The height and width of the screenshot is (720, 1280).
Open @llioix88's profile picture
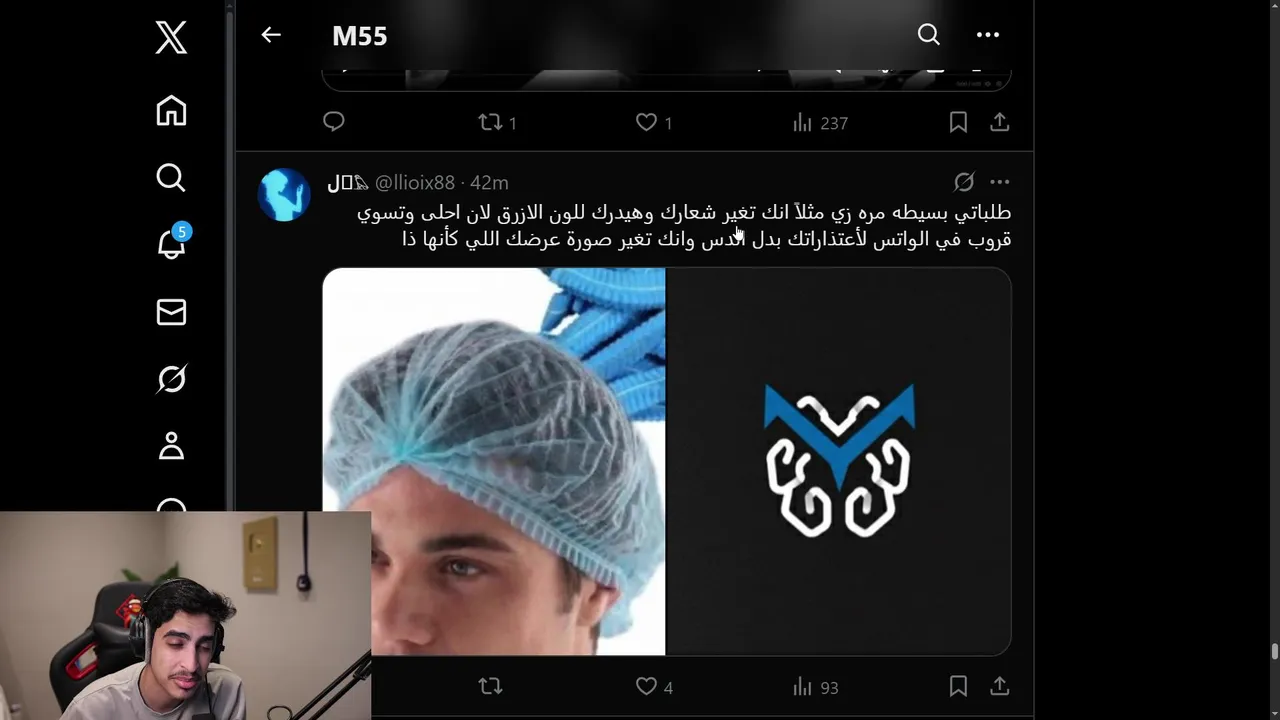284,194
